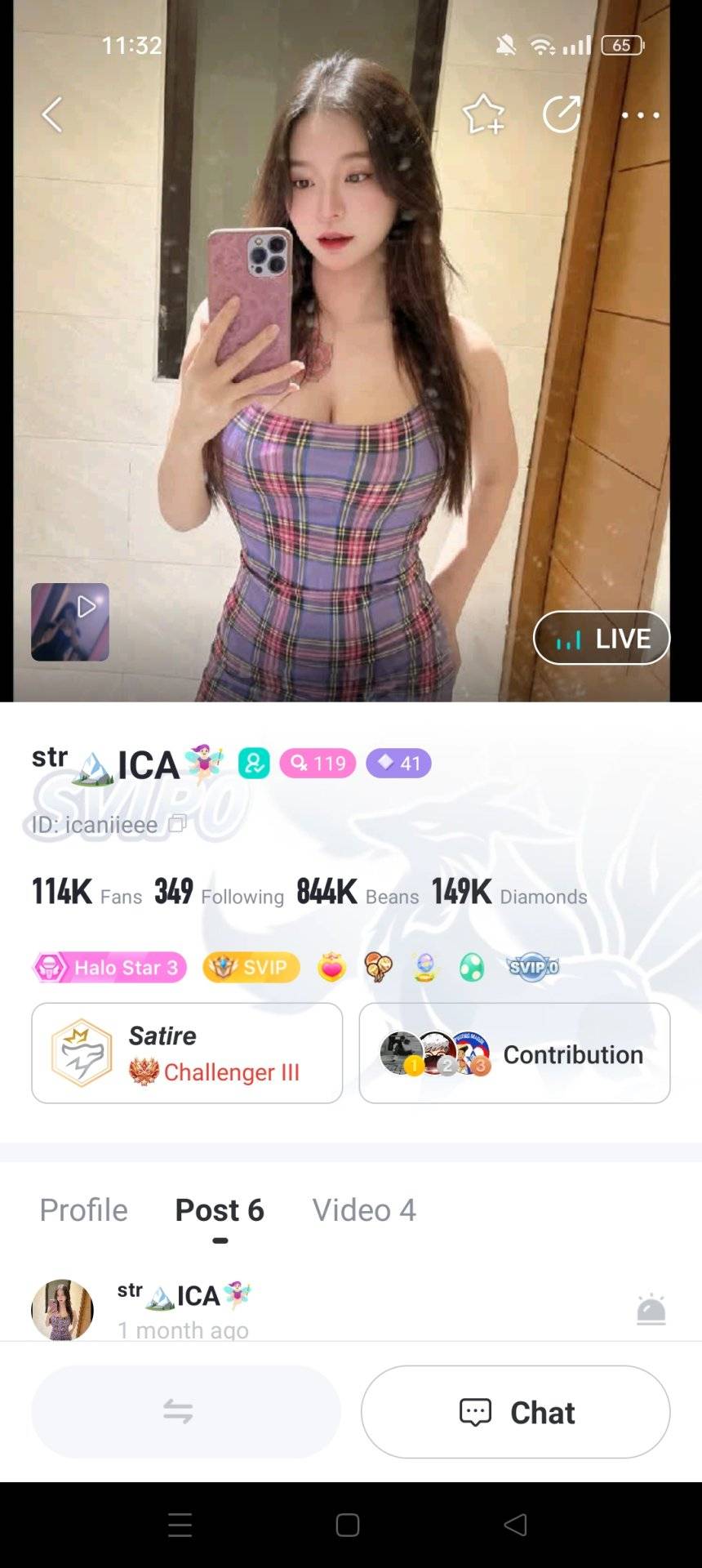Screen dimensions: 702x1568
Task: View the Fans count list
Action: pos(87,891)
